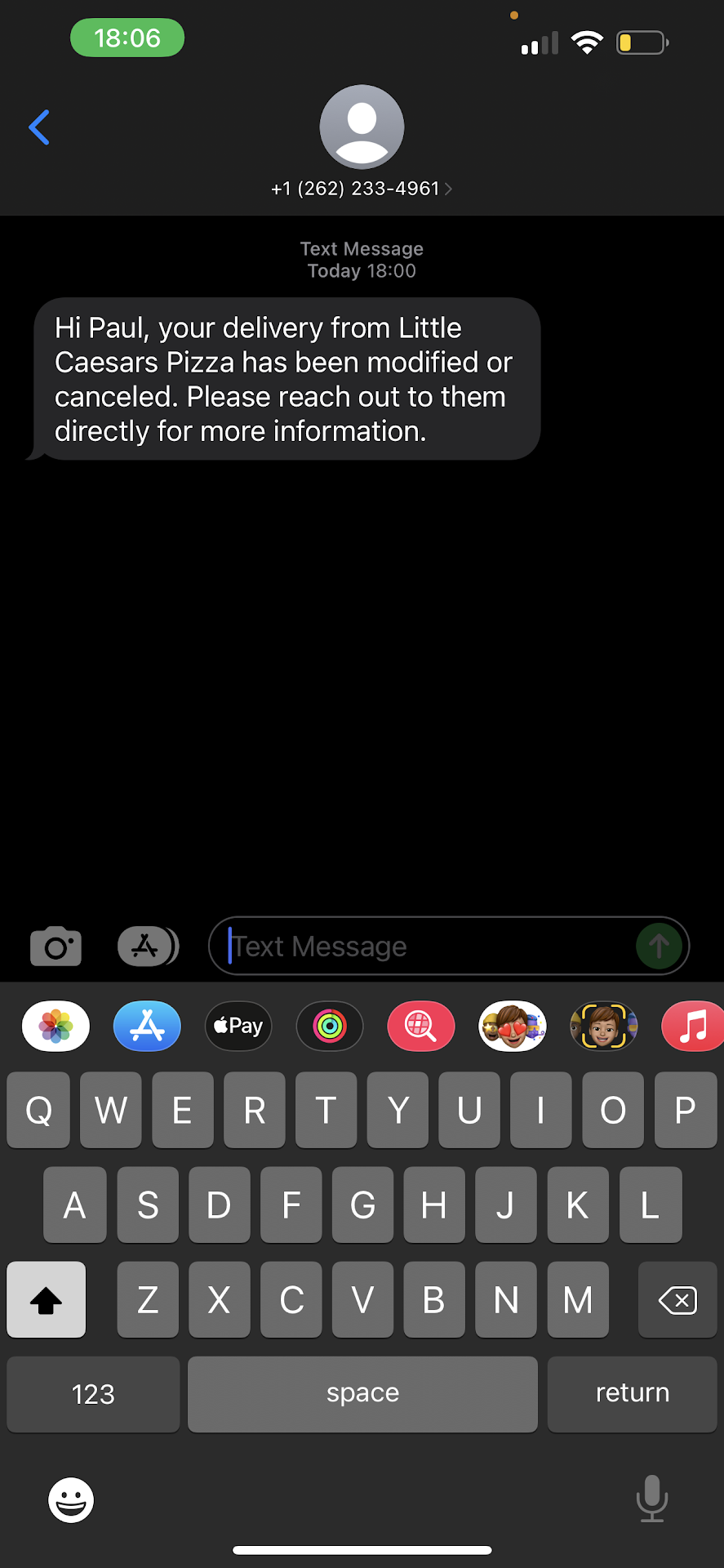Screen dimensions: 724x1568
Task: Open the Fitness activity rings app
Action: (x=330, y=1026)
